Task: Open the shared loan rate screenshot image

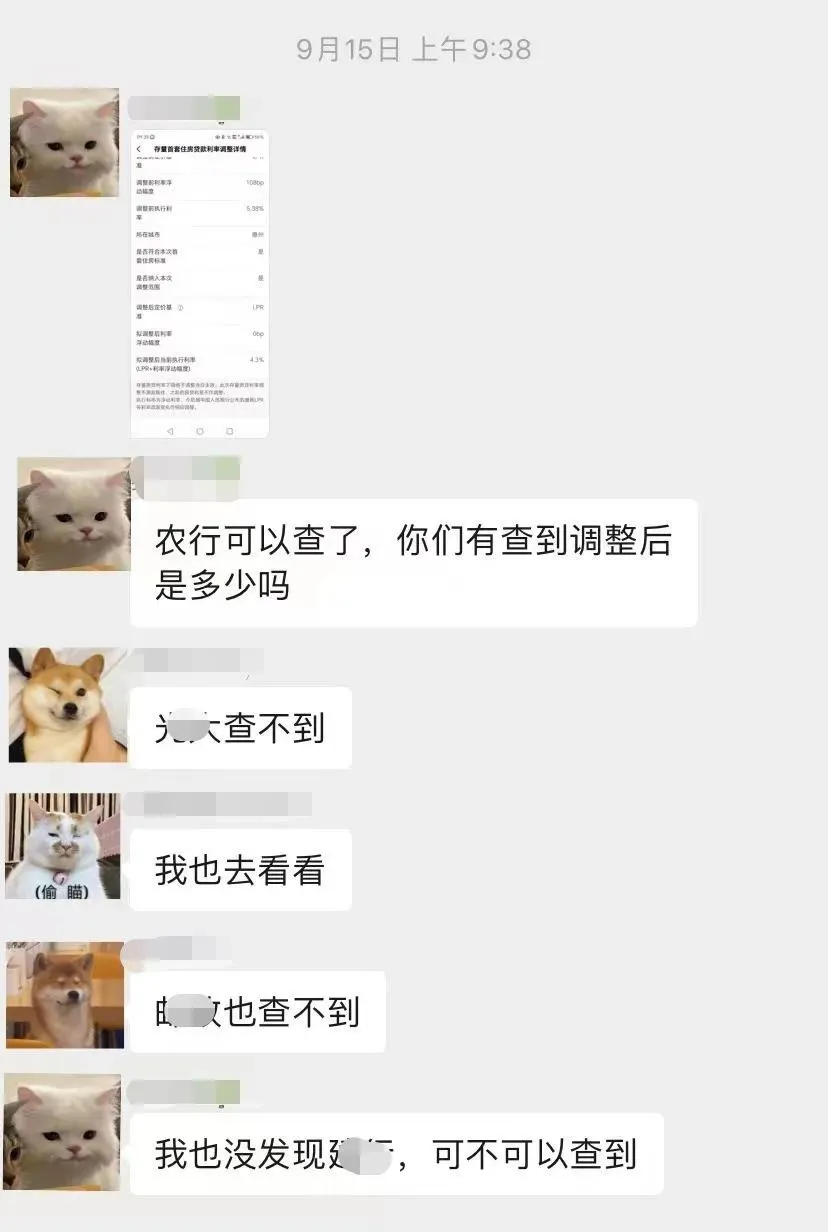Action: coord(200,284)
